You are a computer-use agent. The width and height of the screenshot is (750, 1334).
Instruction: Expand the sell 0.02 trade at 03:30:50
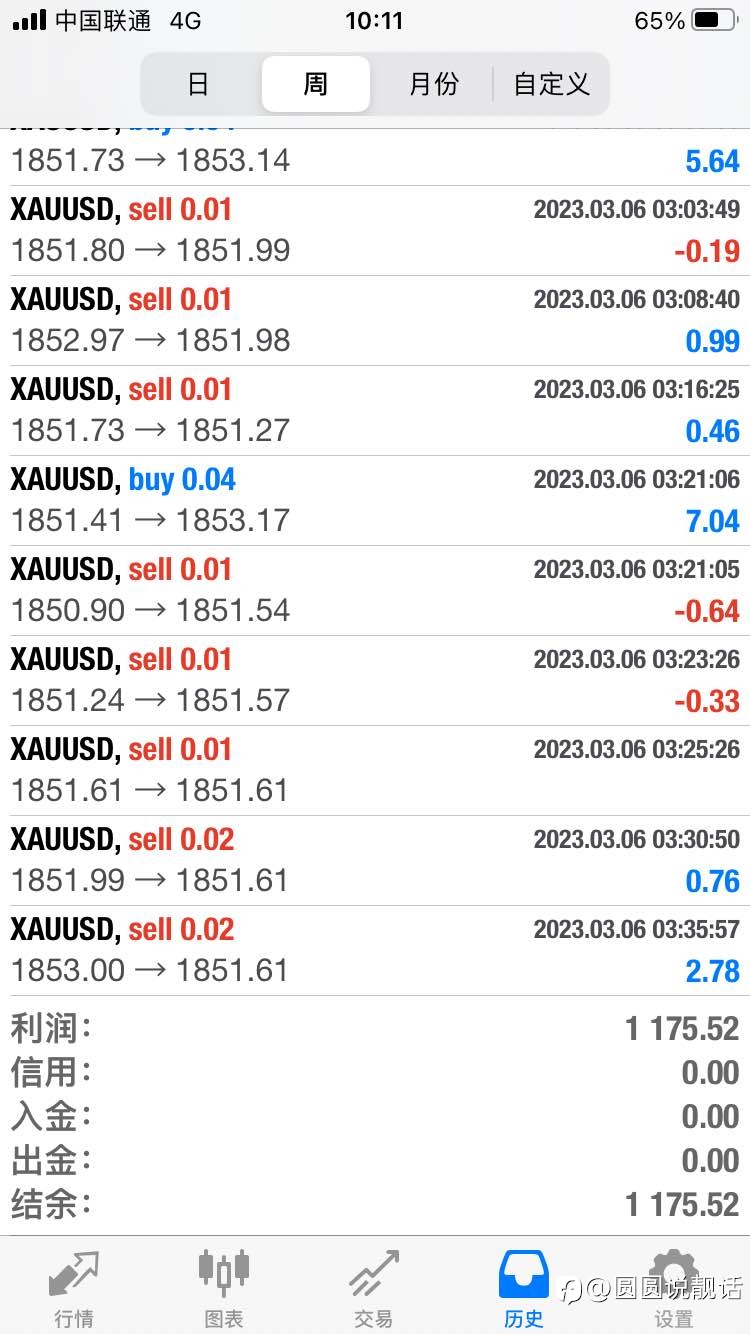click(375, 860)
